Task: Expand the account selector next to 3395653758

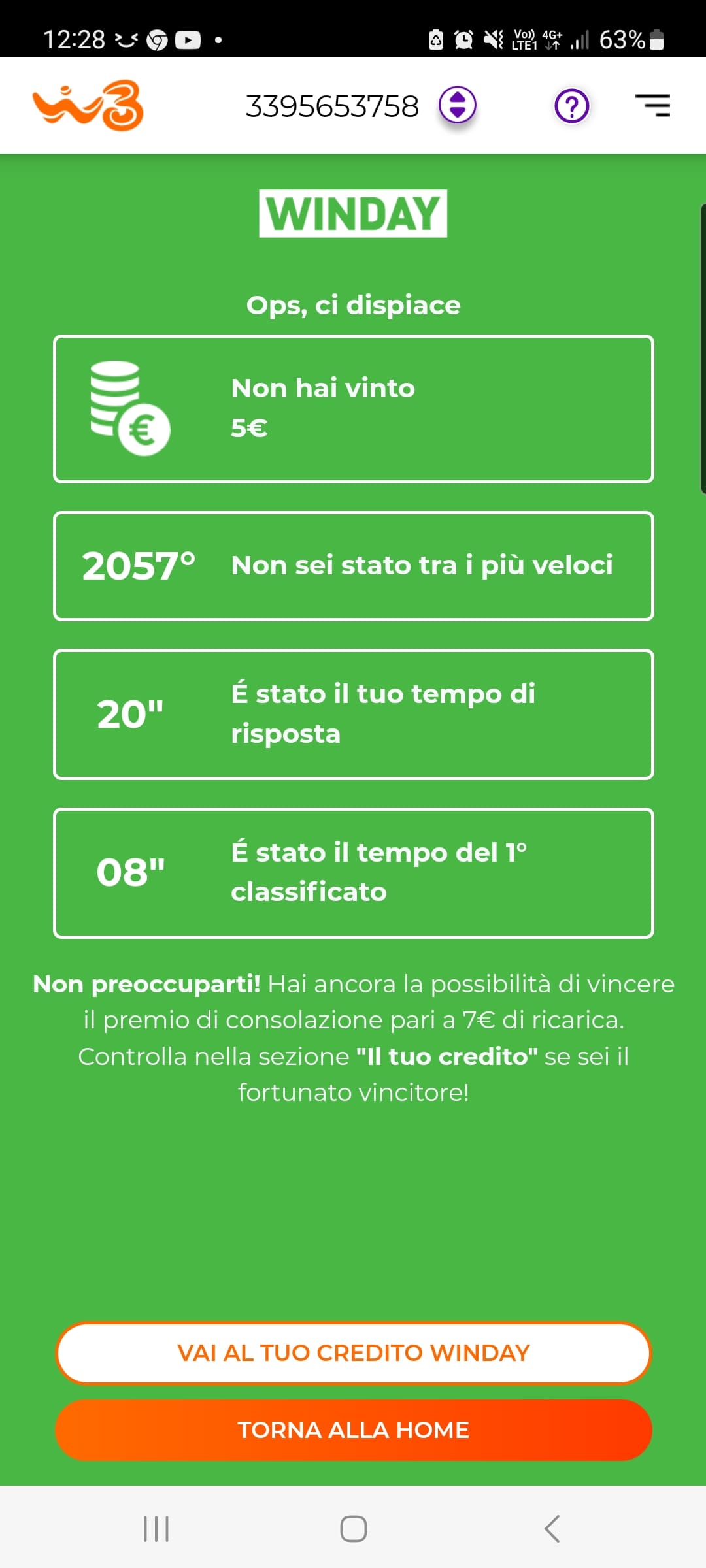Action: 458,105
